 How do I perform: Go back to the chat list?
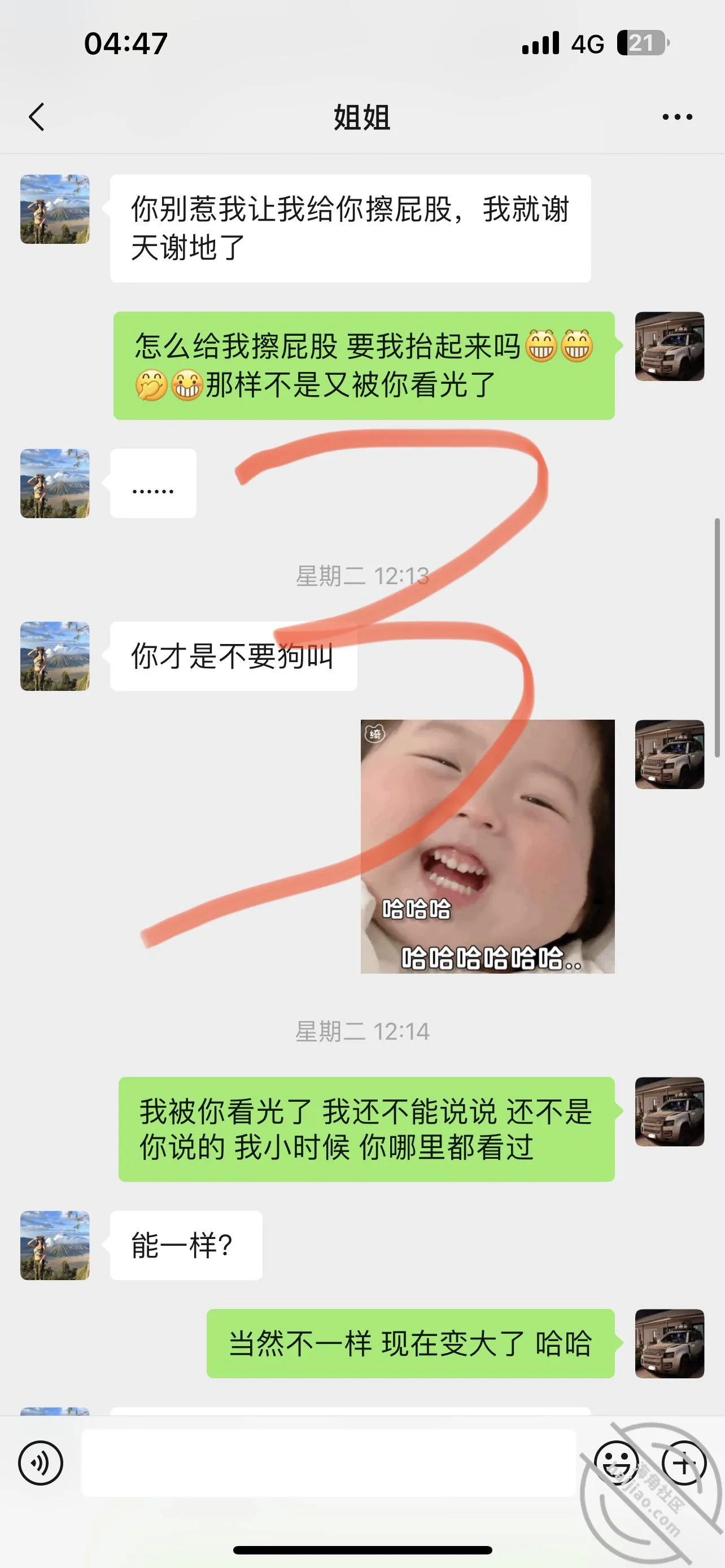(x=37, y=117)
